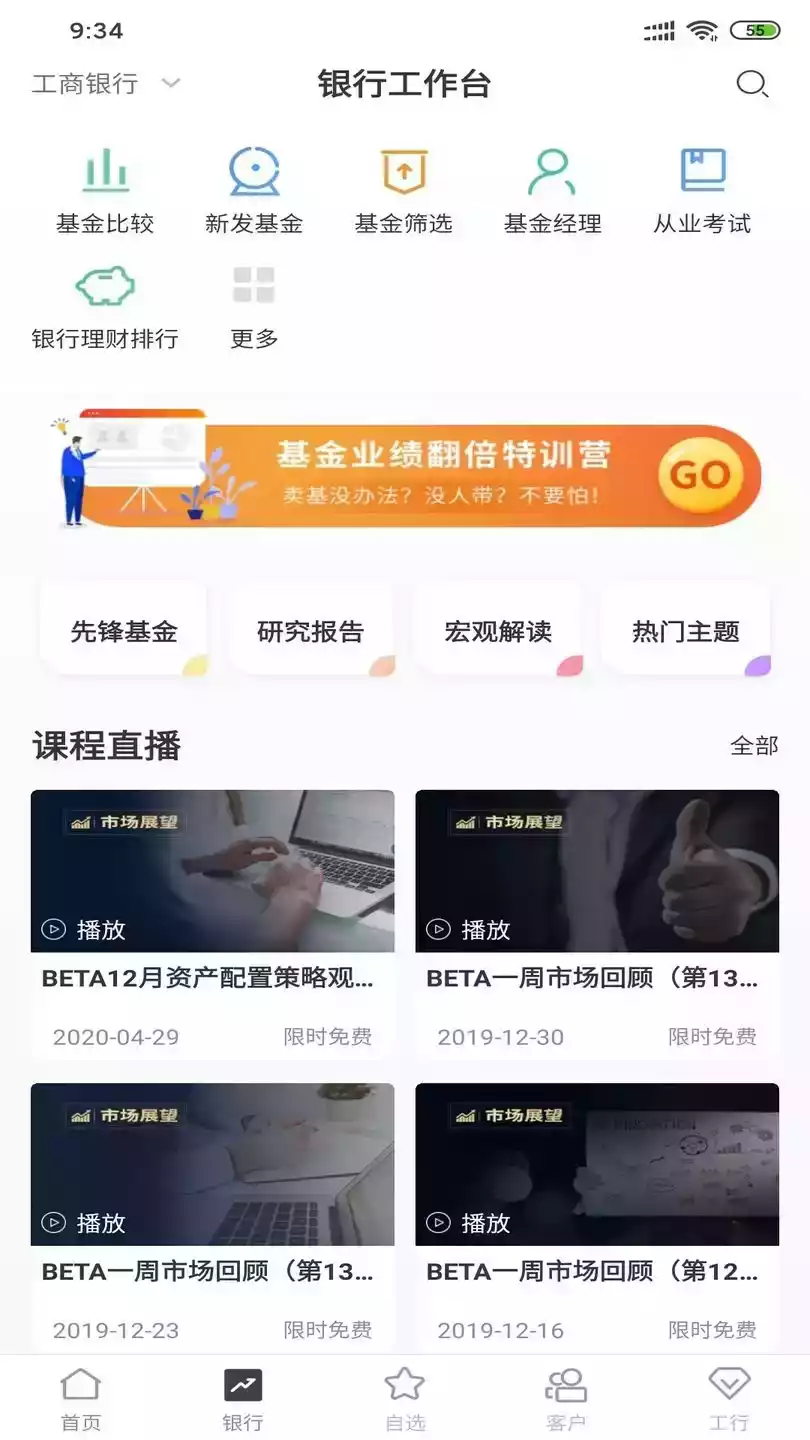Open 基金比较 fund comparison
The width and height of the screenshot is (810, 1440).
[x=105, y=191]
